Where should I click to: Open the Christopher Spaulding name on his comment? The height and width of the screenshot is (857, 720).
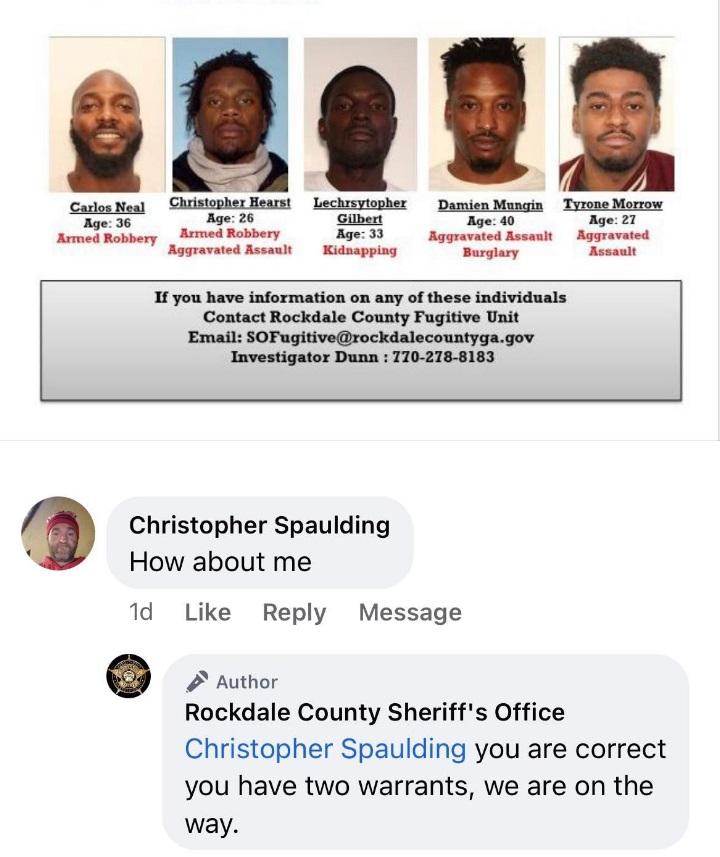coord(259,525)
